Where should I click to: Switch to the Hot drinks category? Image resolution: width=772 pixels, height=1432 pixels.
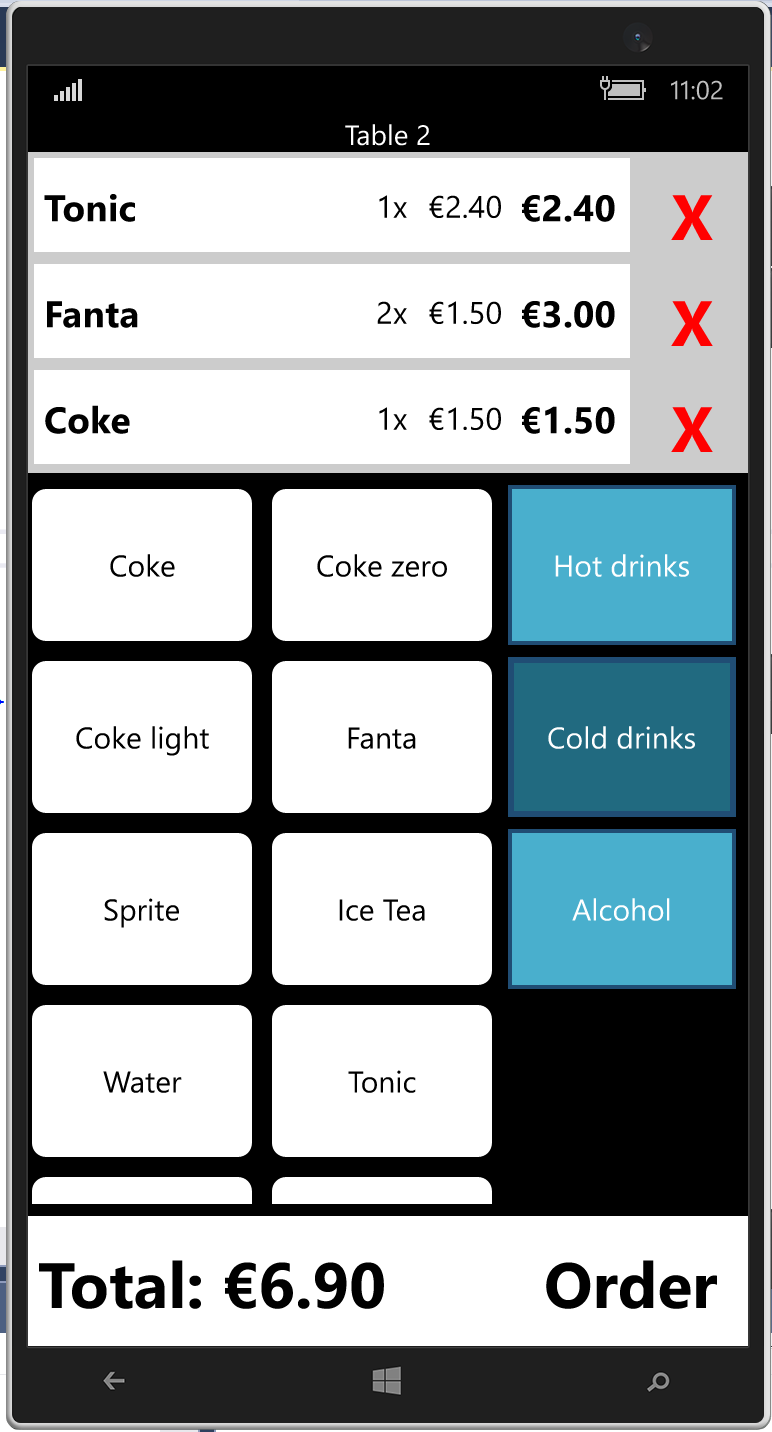click(x=622, y=565)
